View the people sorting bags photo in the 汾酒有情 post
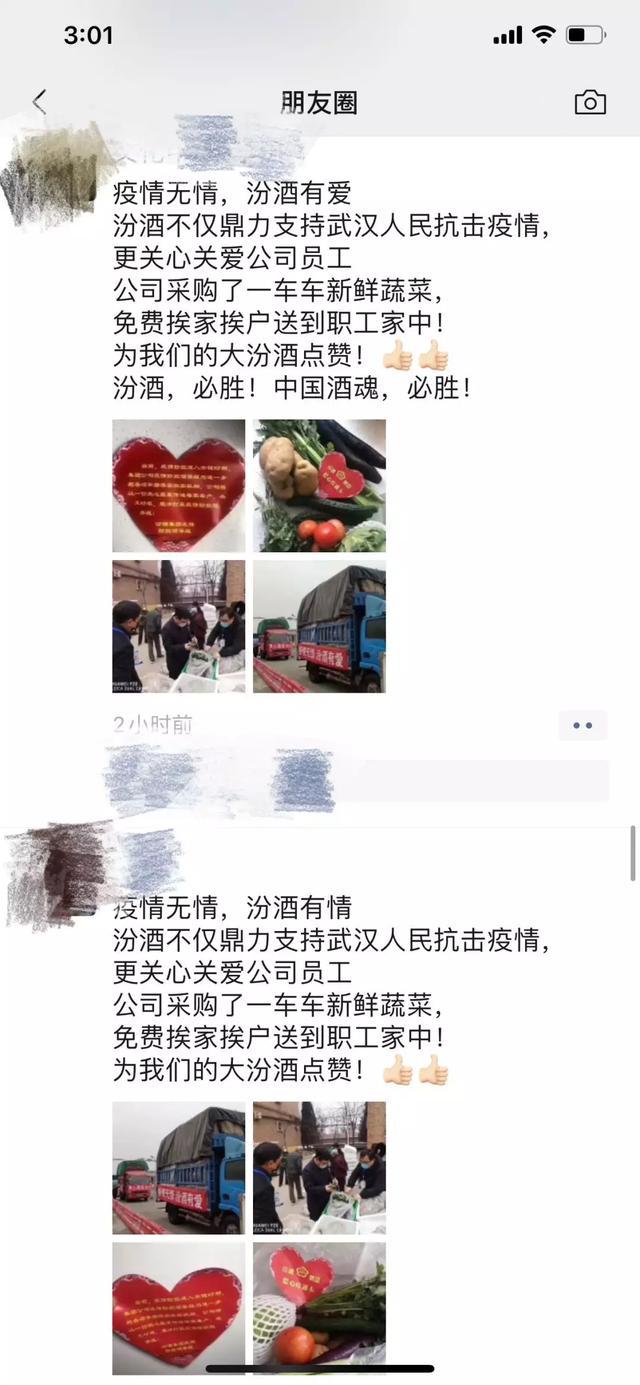 [319, 1168]
